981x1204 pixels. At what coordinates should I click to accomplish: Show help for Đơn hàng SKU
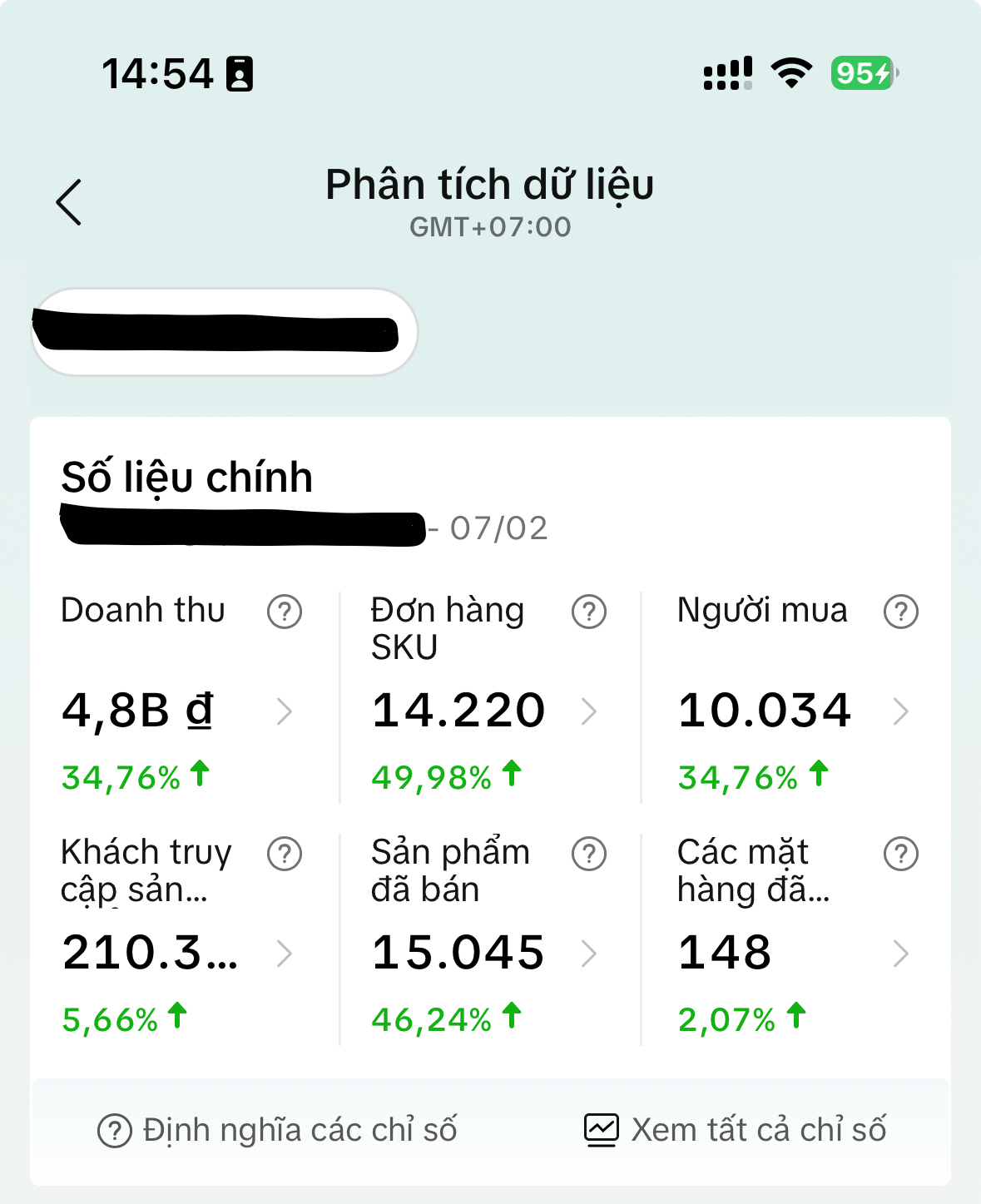[589, 612]
